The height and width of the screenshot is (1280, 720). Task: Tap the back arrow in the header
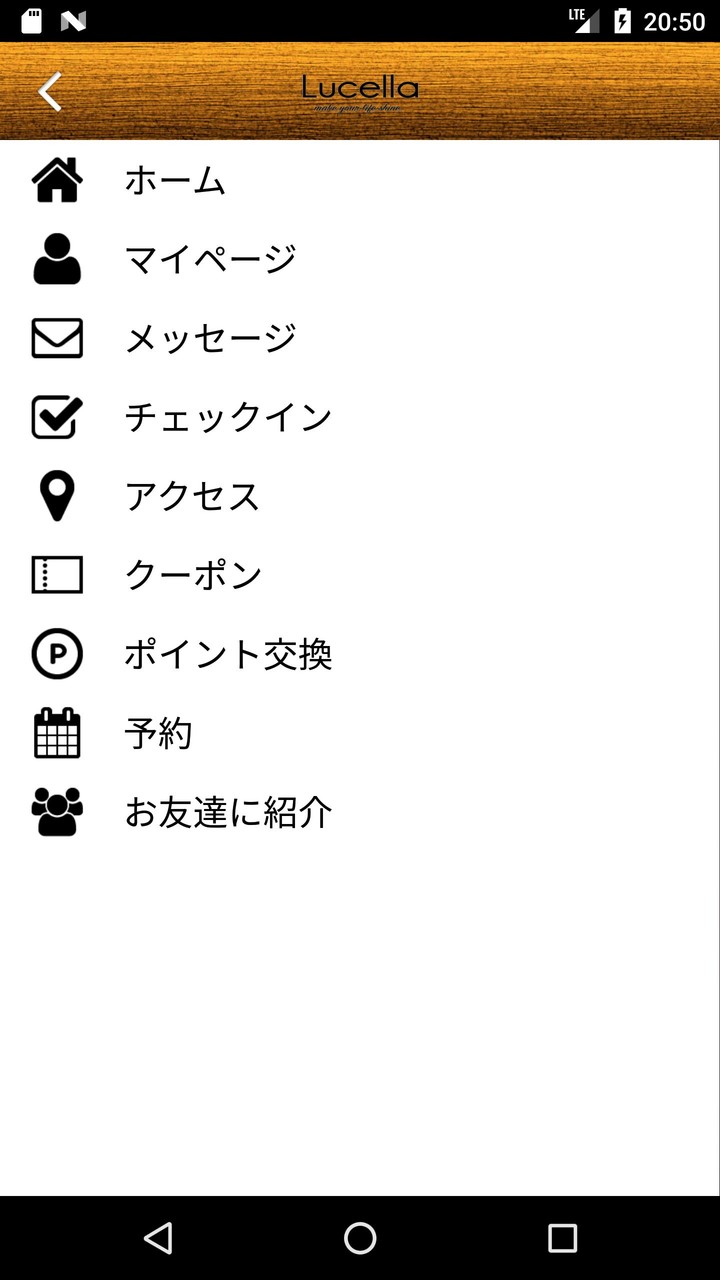49,91
